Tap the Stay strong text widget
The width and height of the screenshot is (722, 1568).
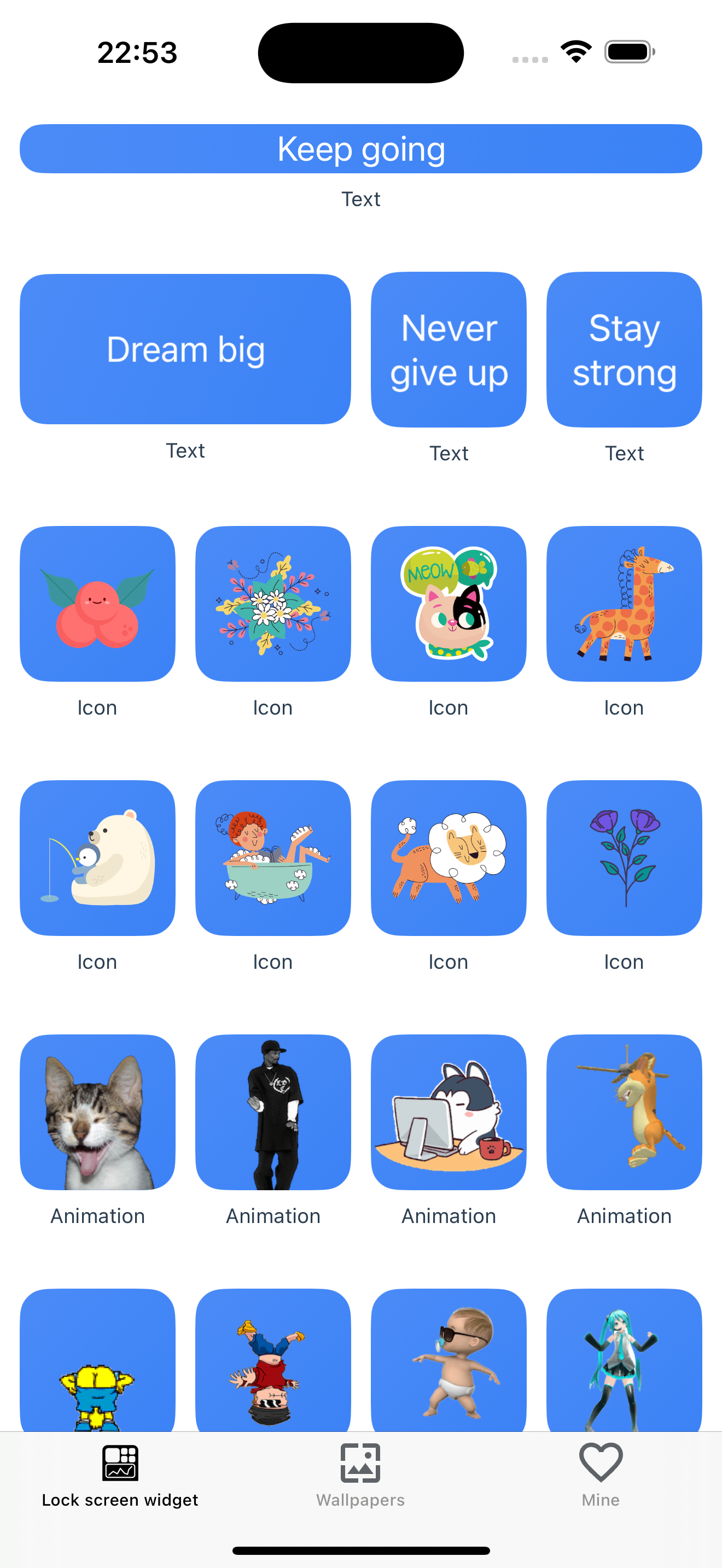pos(624,349)
